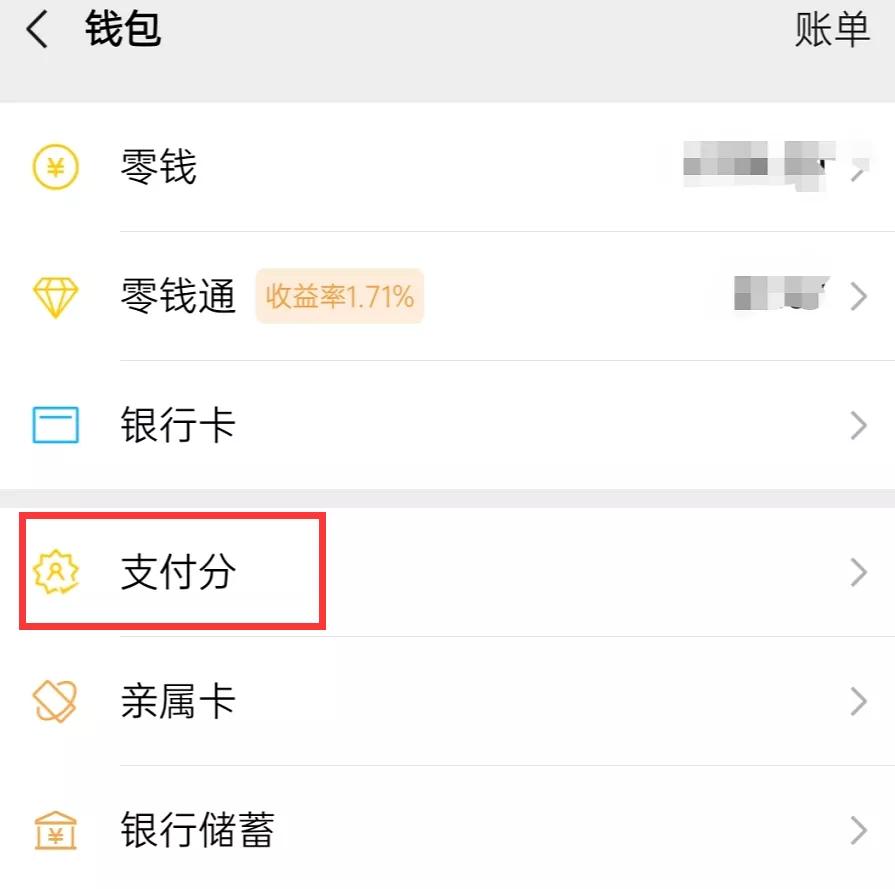Open 账单 in the top bar
This screenshot has width=895, height=889.
(832, 31)
